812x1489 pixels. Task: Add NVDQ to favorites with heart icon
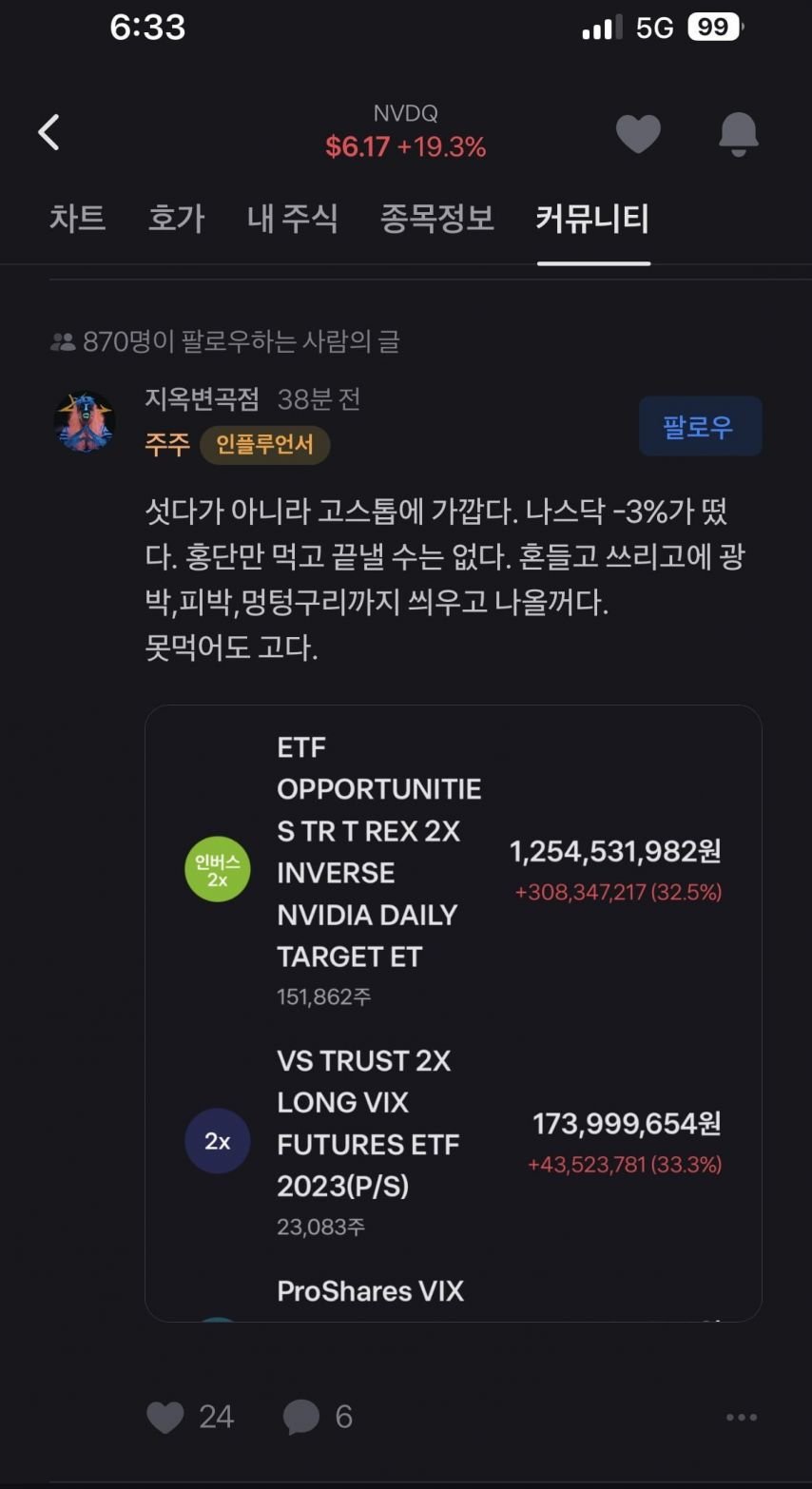(x=638, y=133)
